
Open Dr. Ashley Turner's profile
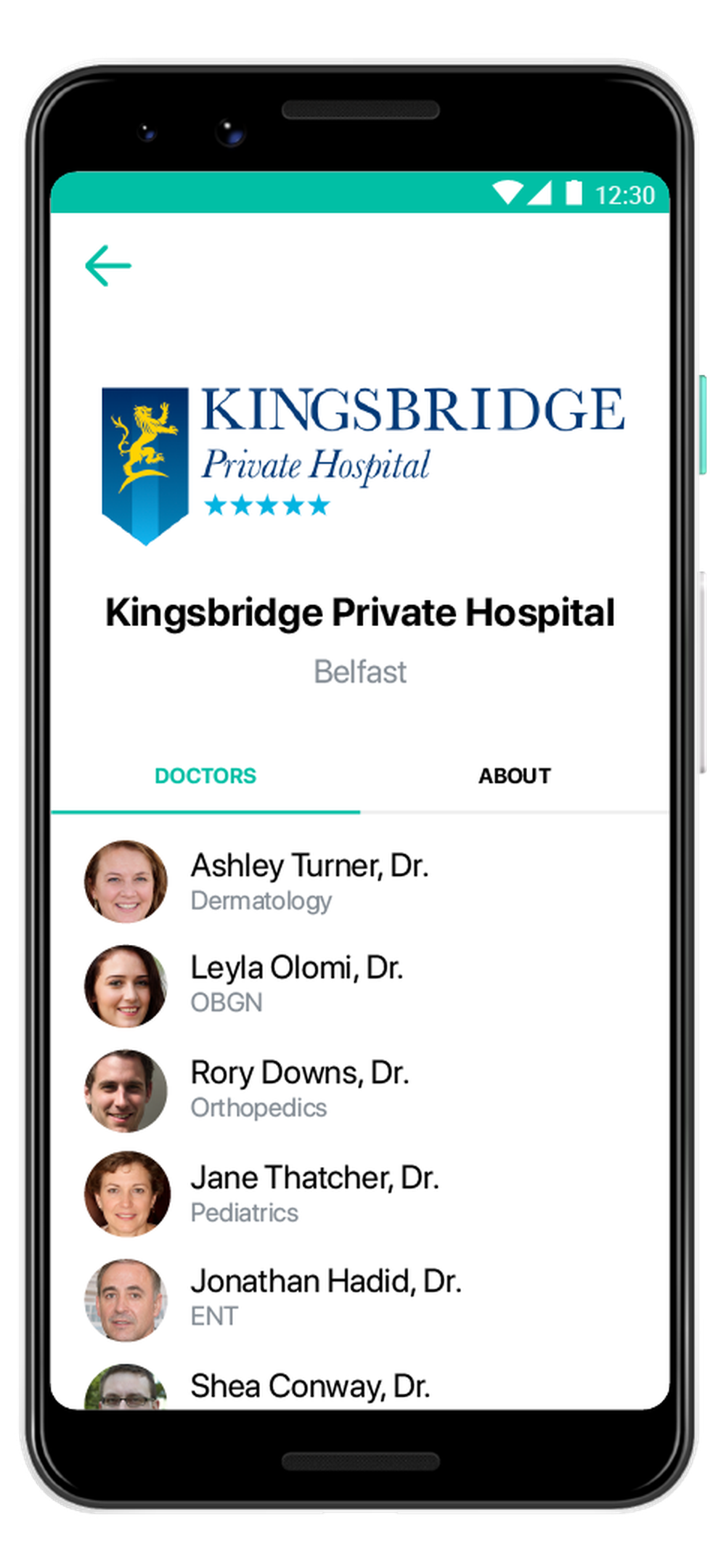coord(309,881)
